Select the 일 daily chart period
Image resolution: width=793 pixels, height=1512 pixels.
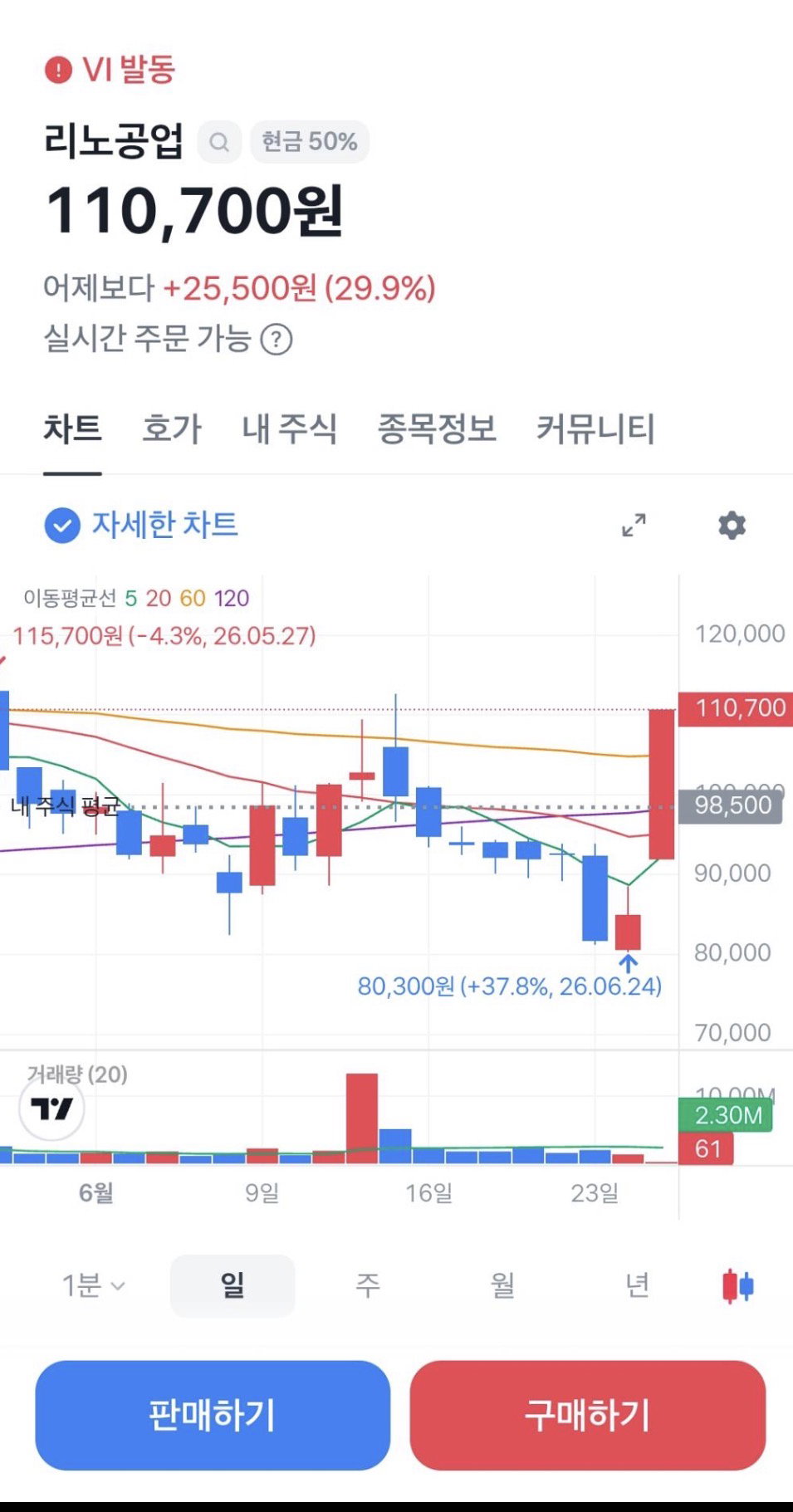tap(233, 1285)
